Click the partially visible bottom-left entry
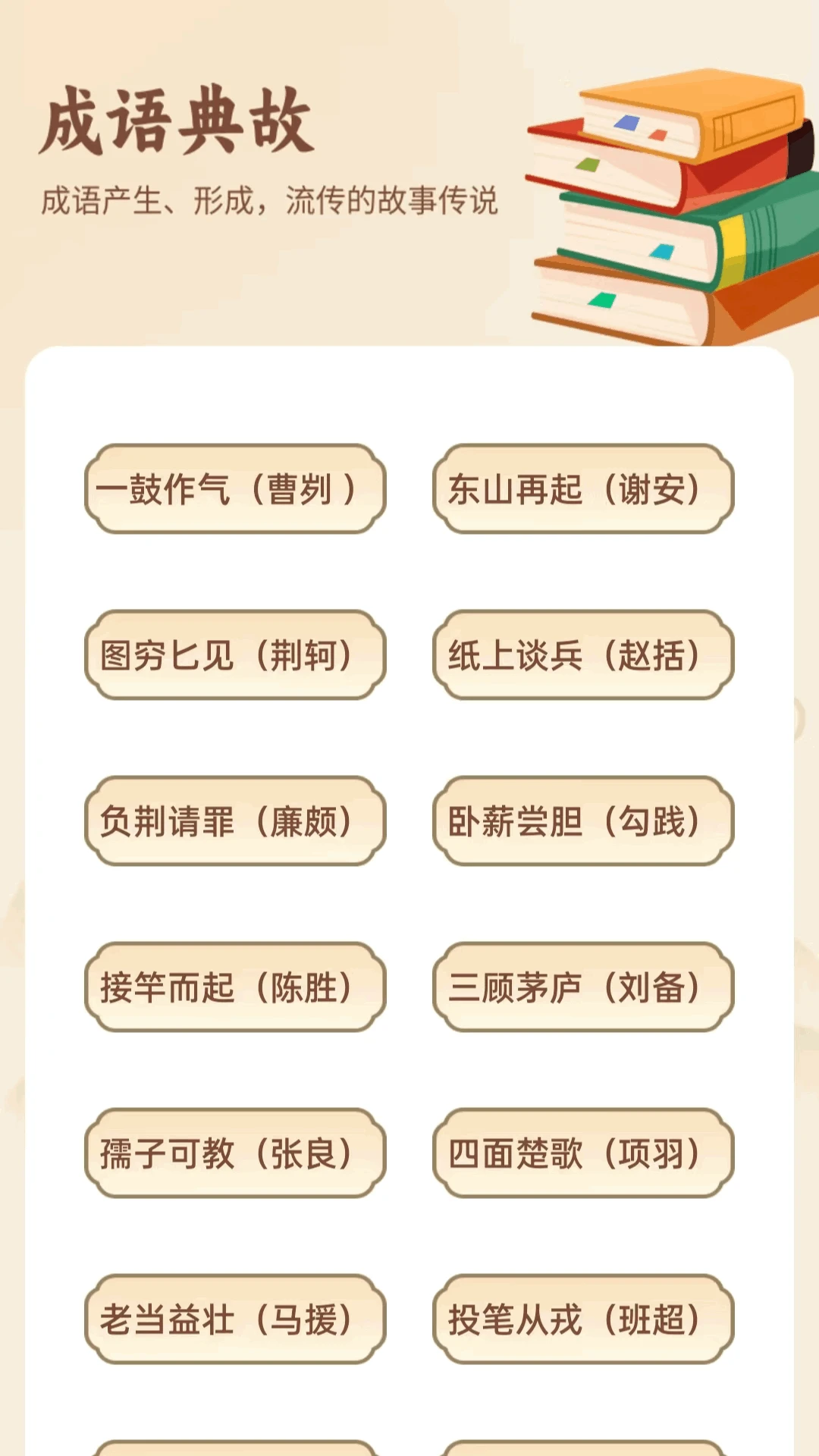The image size is (819, 1456). click(235, 1448)
